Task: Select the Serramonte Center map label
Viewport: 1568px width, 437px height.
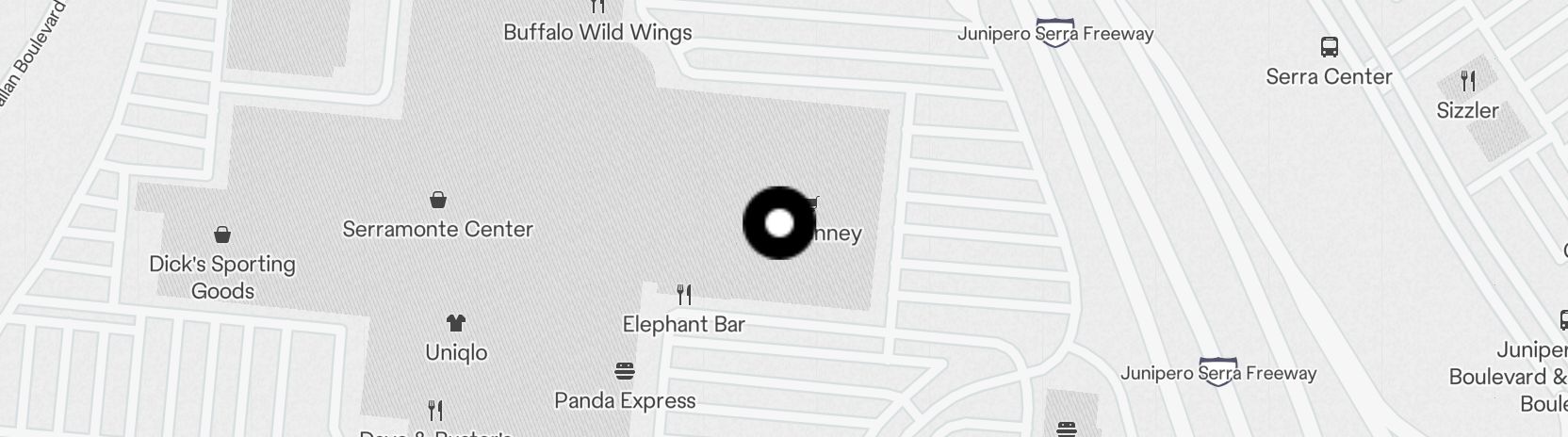Action: tap(437, 228)
